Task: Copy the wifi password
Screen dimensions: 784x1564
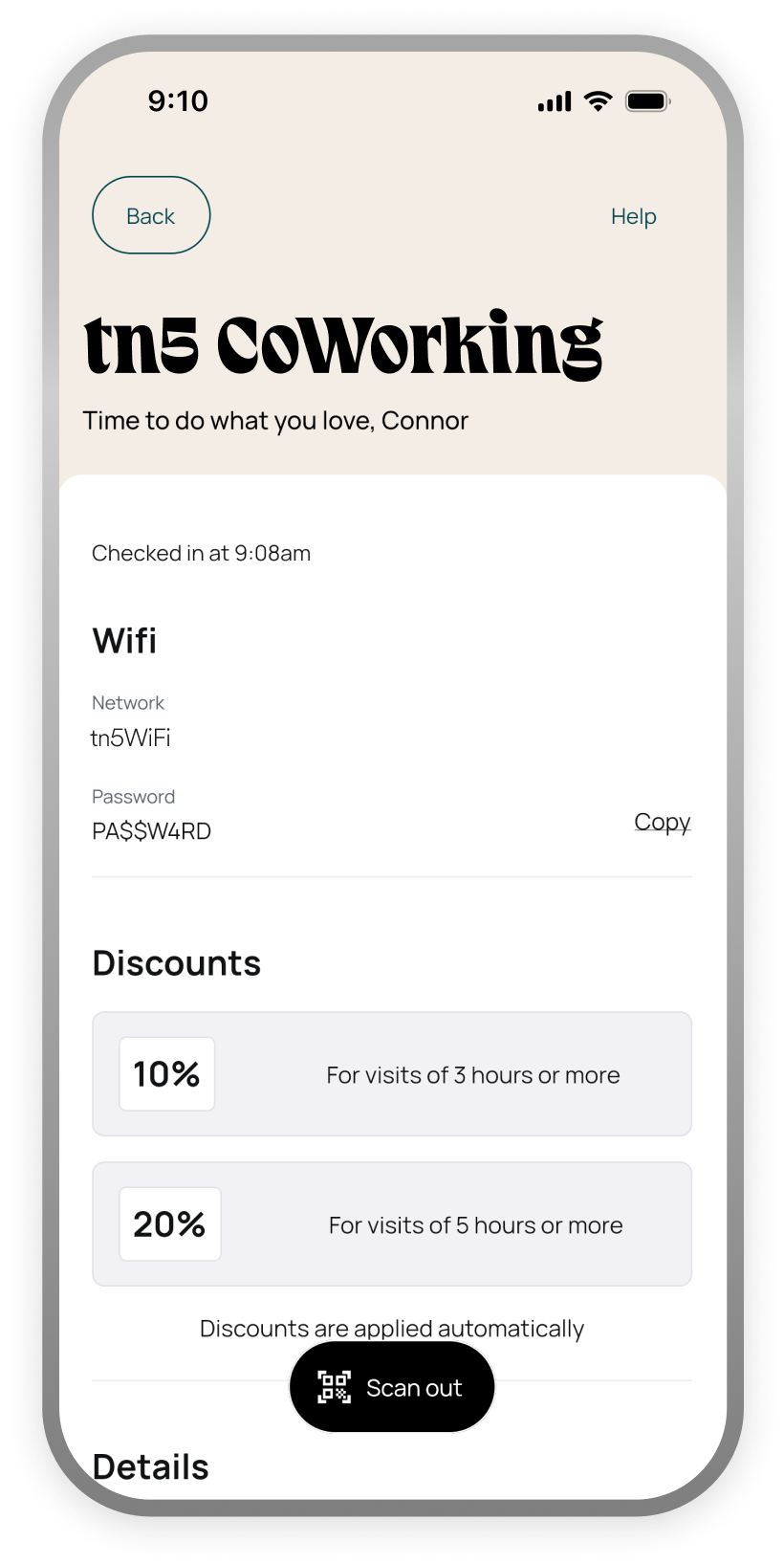Action: 662,822
